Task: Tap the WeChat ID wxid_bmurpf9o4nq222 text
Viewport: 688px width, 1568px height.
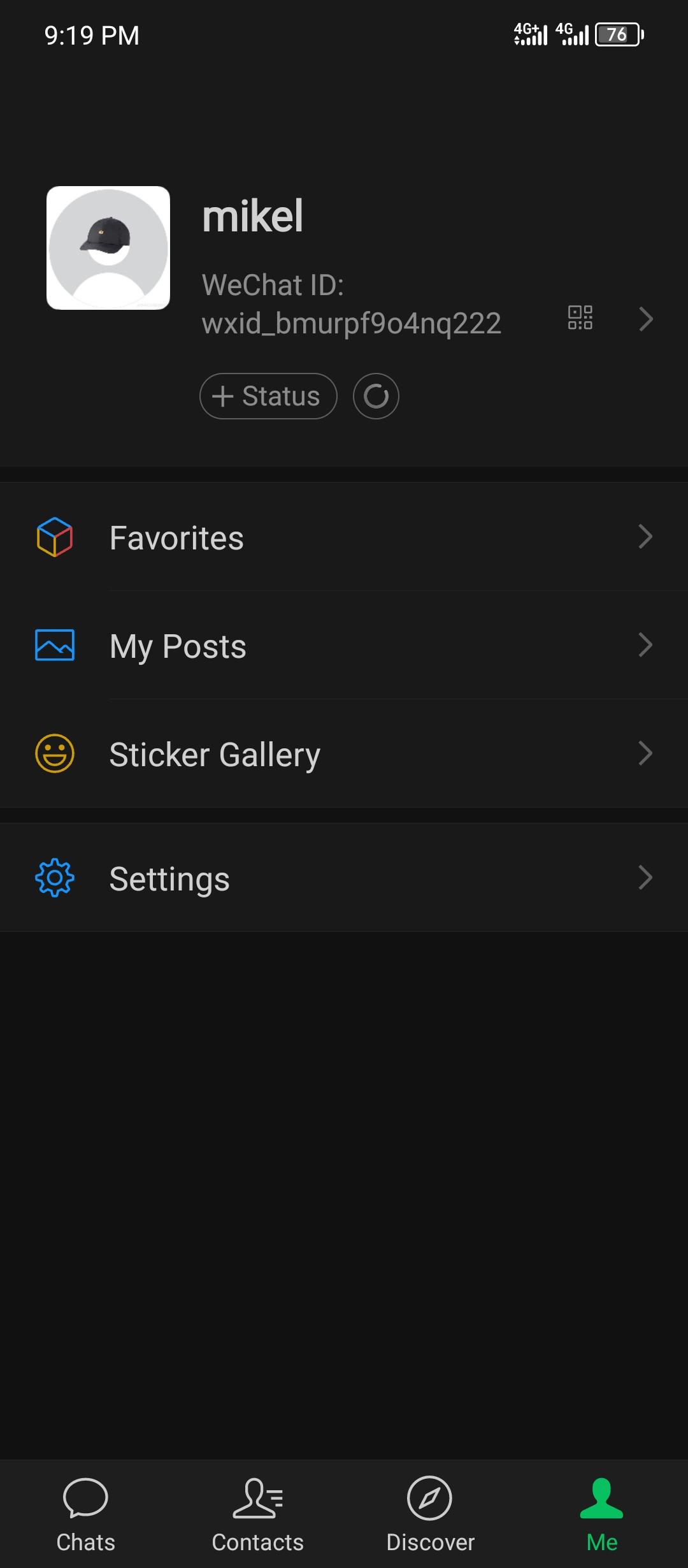Action: pyautogui.click(x=352, y=324)
